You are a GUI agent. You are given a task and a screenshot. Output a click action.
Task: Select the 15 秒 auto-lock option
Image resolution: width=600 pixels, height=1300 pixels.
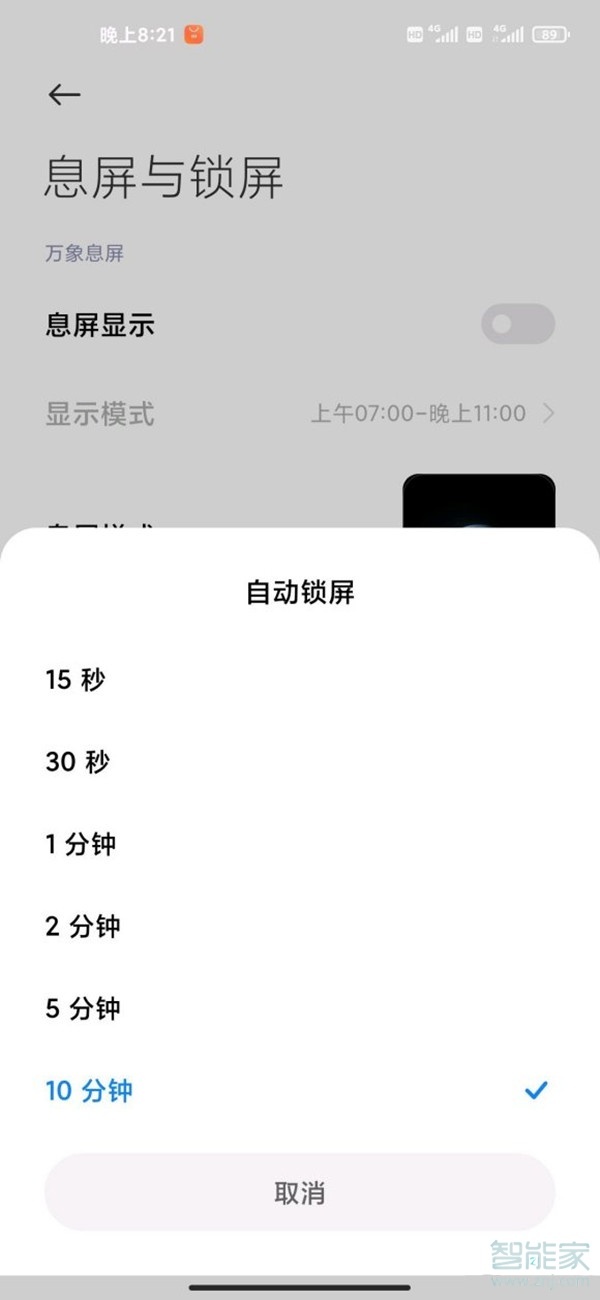pos(76,680)
